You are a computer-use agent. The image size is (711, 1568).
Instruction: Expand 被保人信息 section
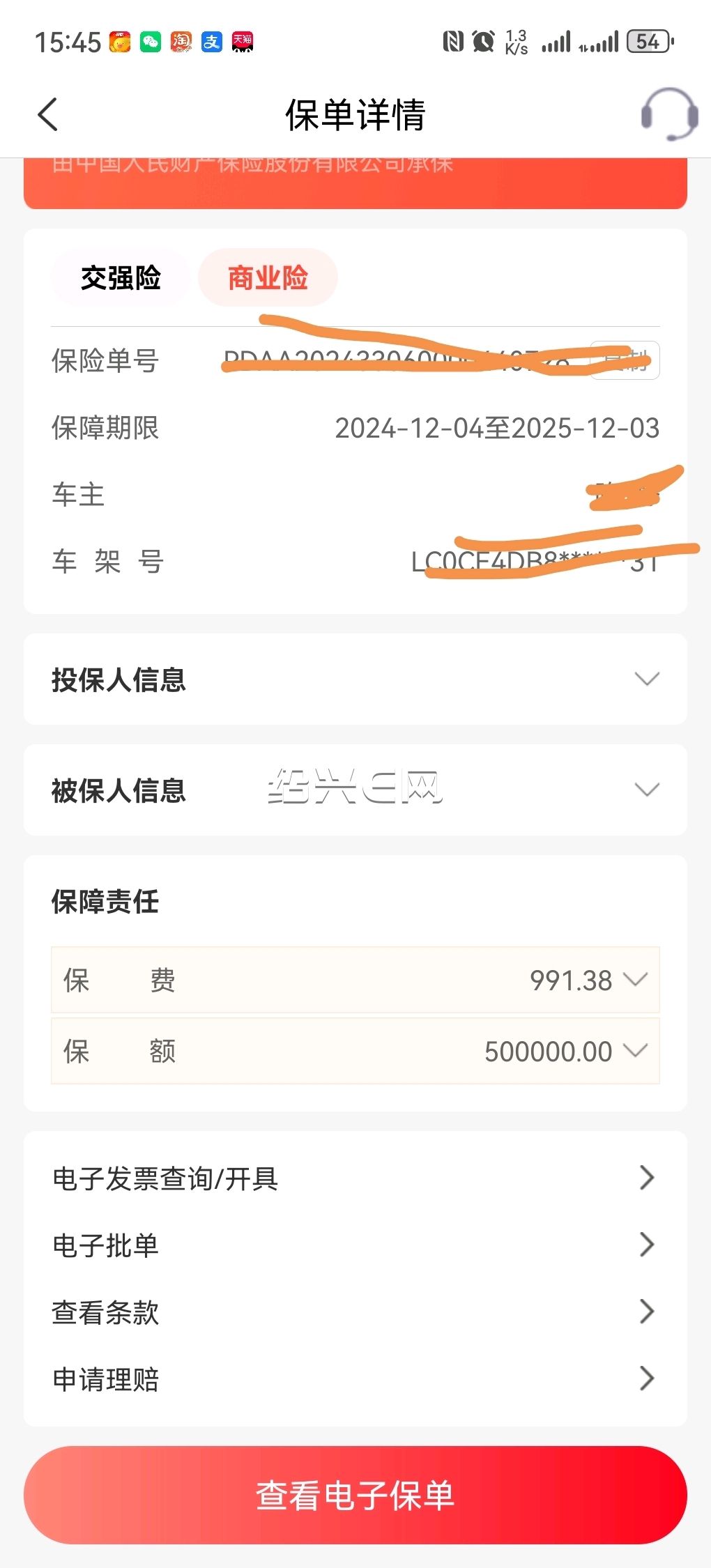point(355,790)
